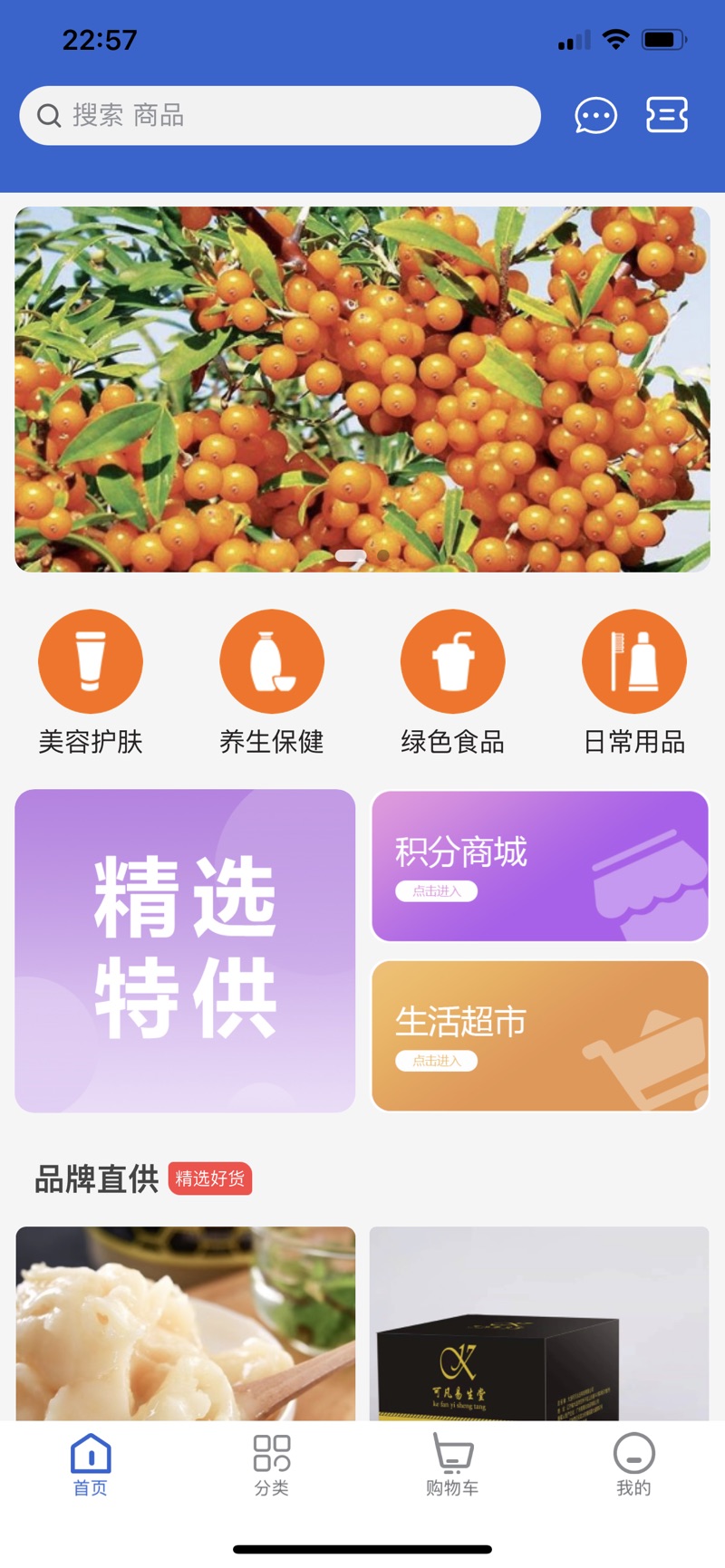Screen dimensions: 725x1568
Task: Open the coupon icon next to the chat icon
Action: (667, 115)
